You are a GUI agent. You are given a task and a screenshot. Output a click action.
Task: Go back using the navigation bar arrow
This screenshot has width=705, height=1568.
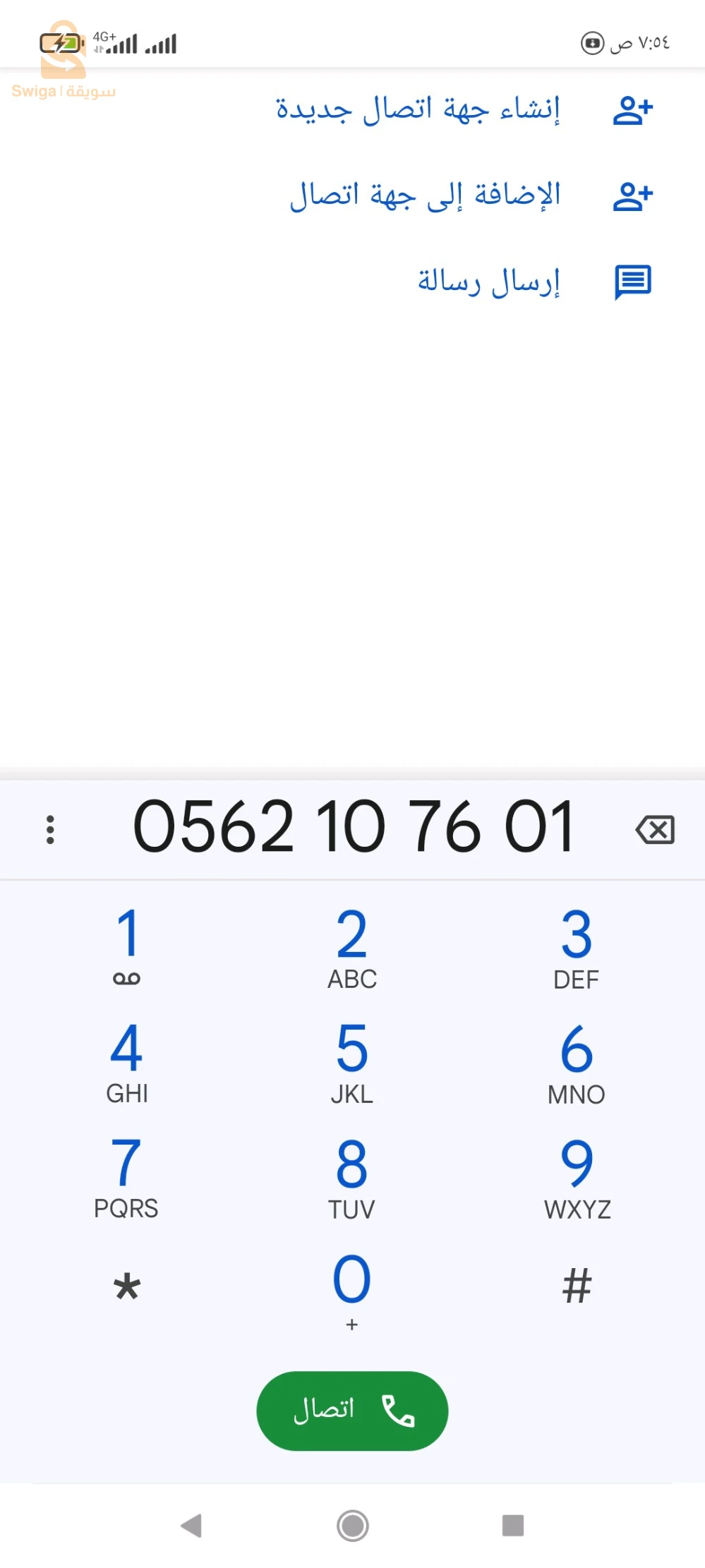(191, 1526)
